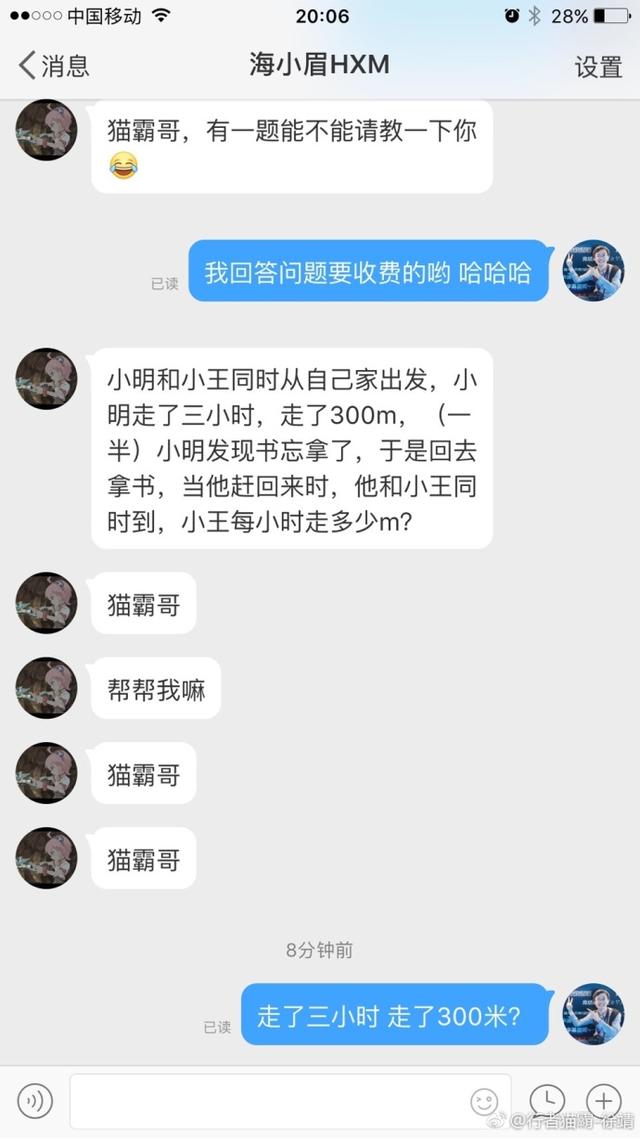
Task: Open the clock icon in input bar
Action: pos(547,1100)
